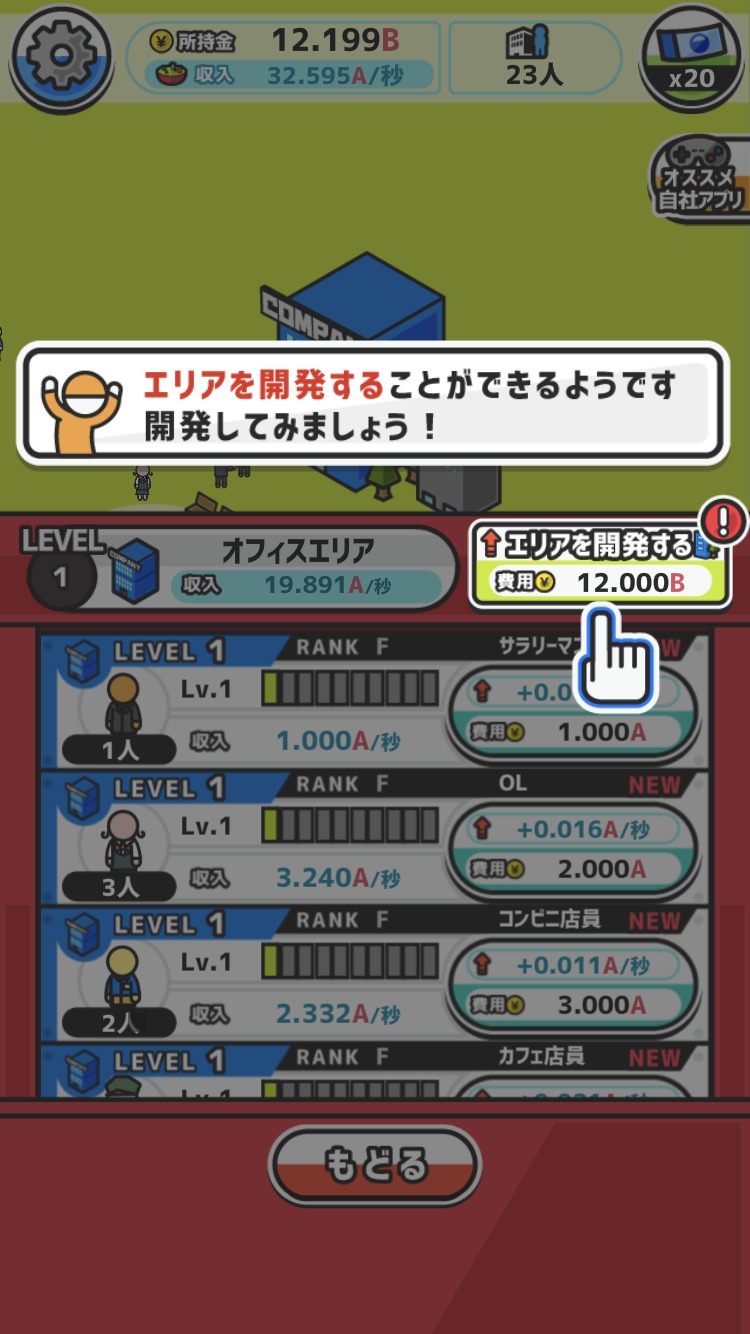The width and height of the screenshot is (750, 1334).
Task: Open the オススメ自社アプリ icon
Action: click(700, 180)
